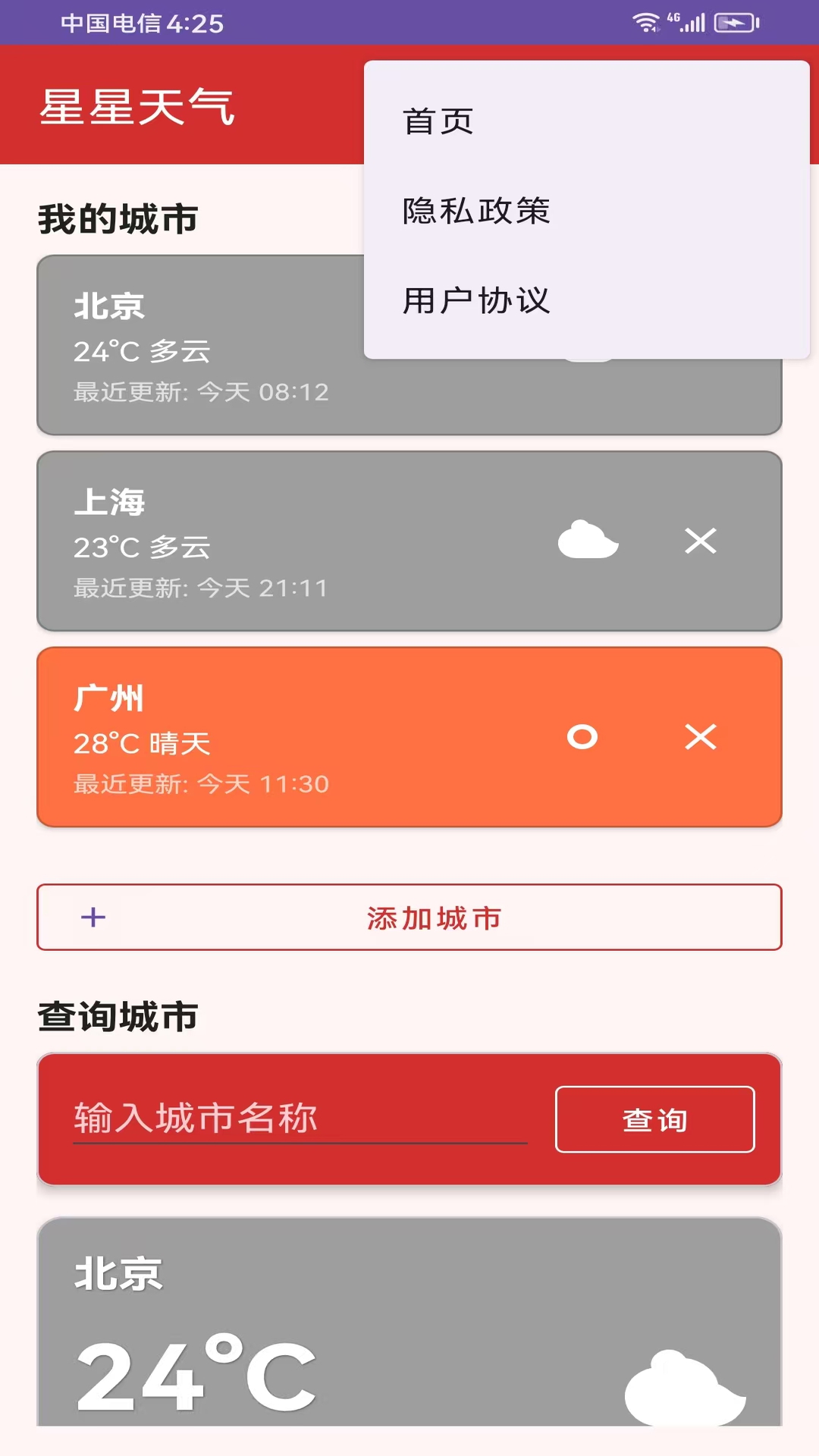The image size is (819, 1456).
Task: Click the app title 星星天气
Action: click(x=138, y=105)
